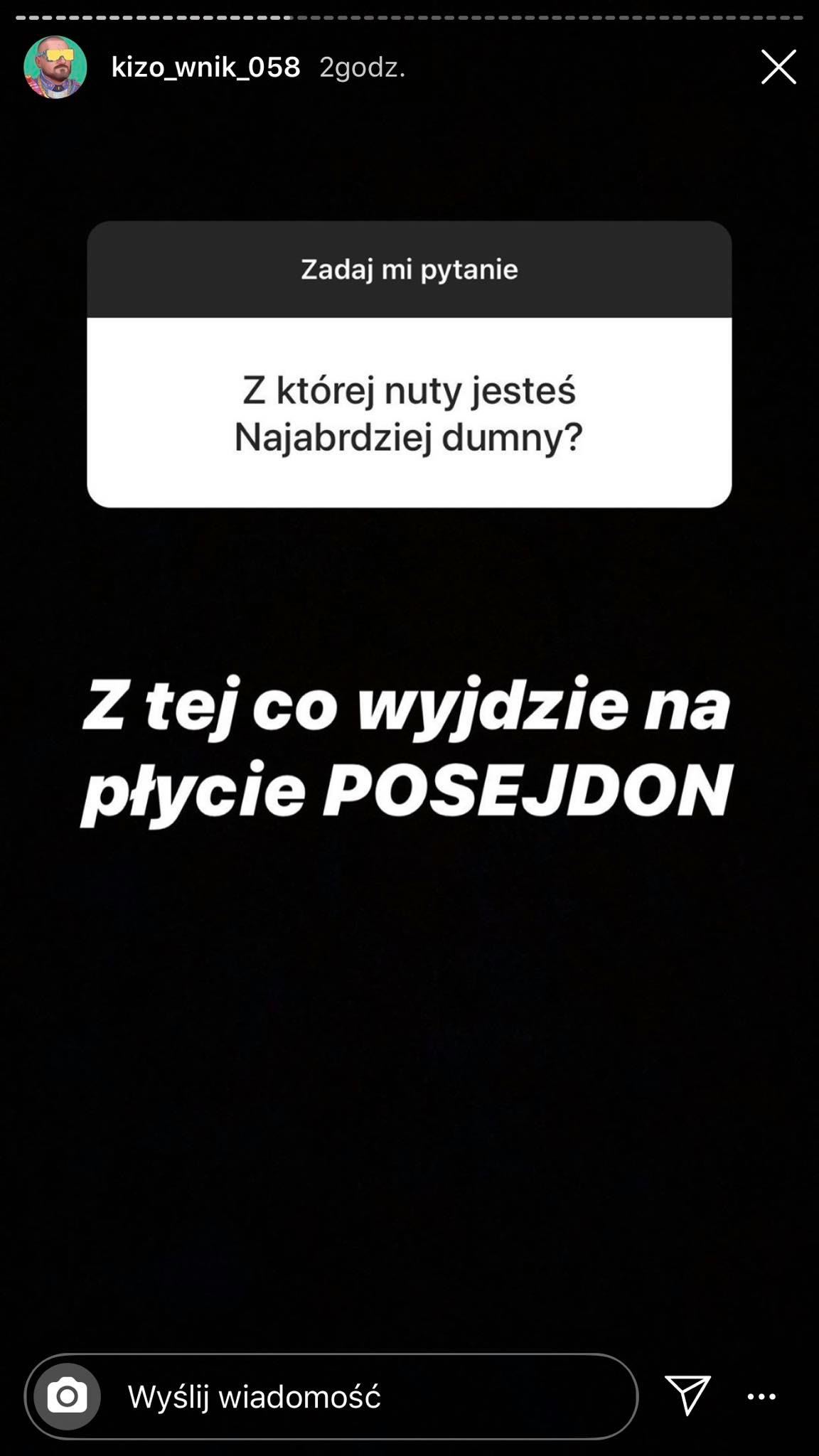
Task: Open camera to reply with photo
Action: pos(68,1396)
